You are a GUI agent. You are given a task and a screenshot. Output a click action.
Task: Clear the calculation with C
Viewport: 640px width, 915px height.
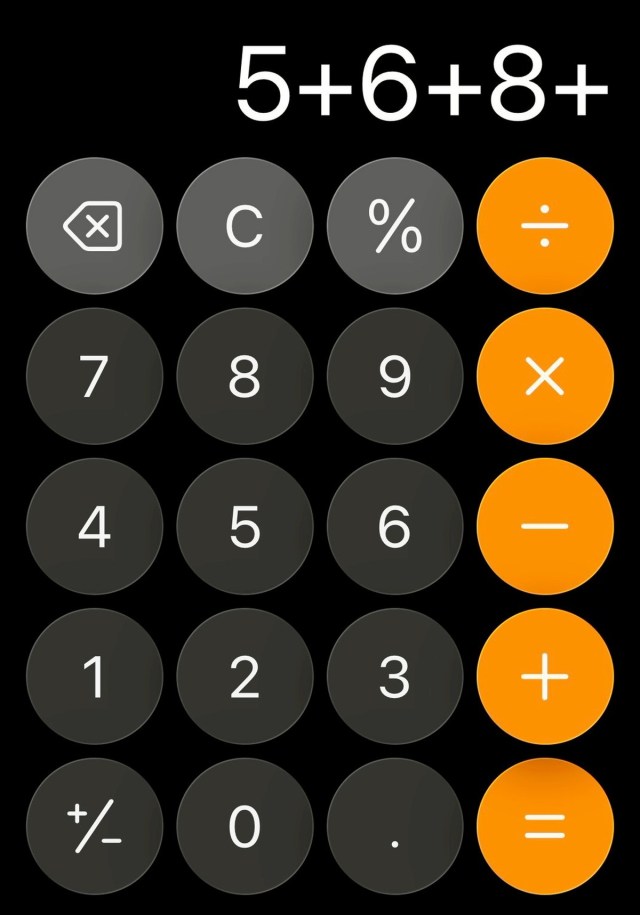(244, 227)
